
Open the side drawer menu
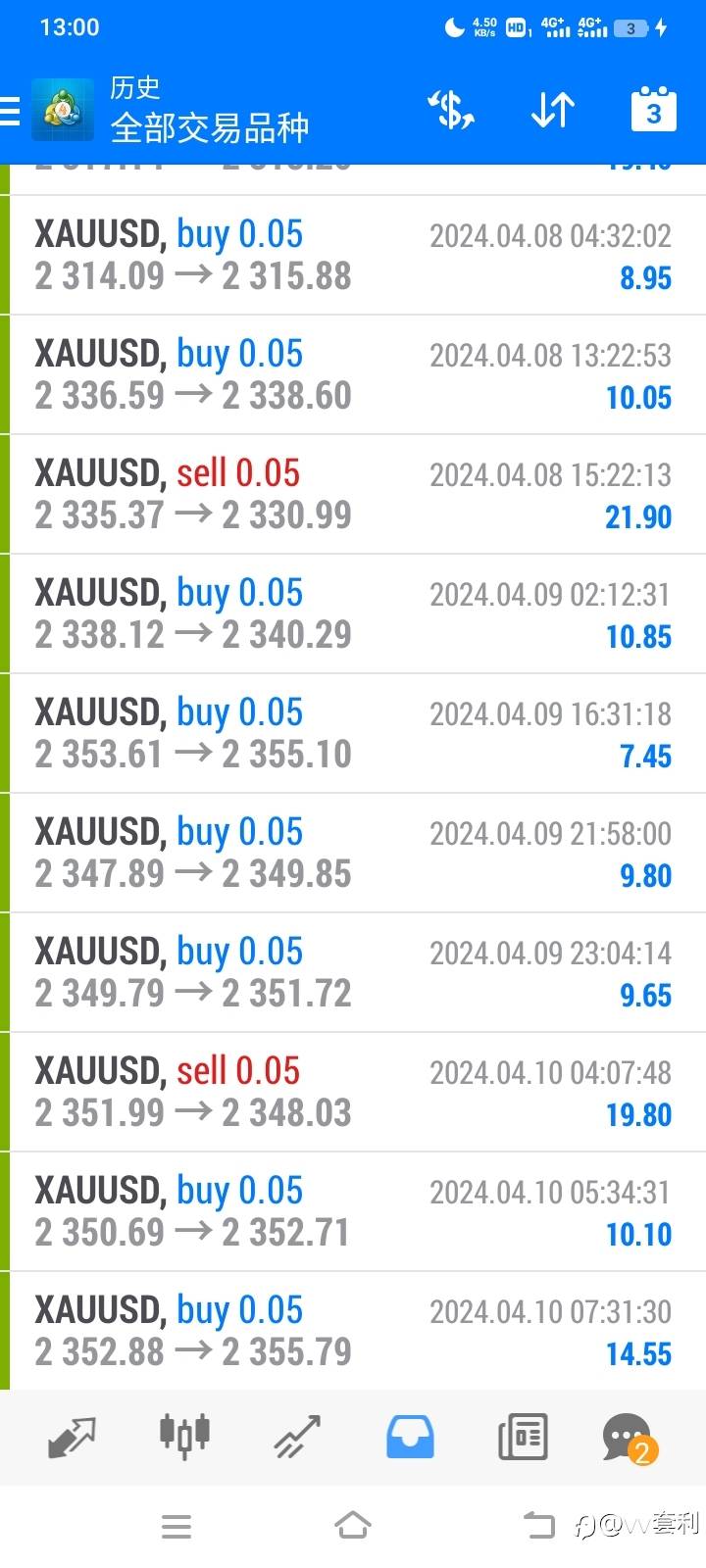point(12,111)
